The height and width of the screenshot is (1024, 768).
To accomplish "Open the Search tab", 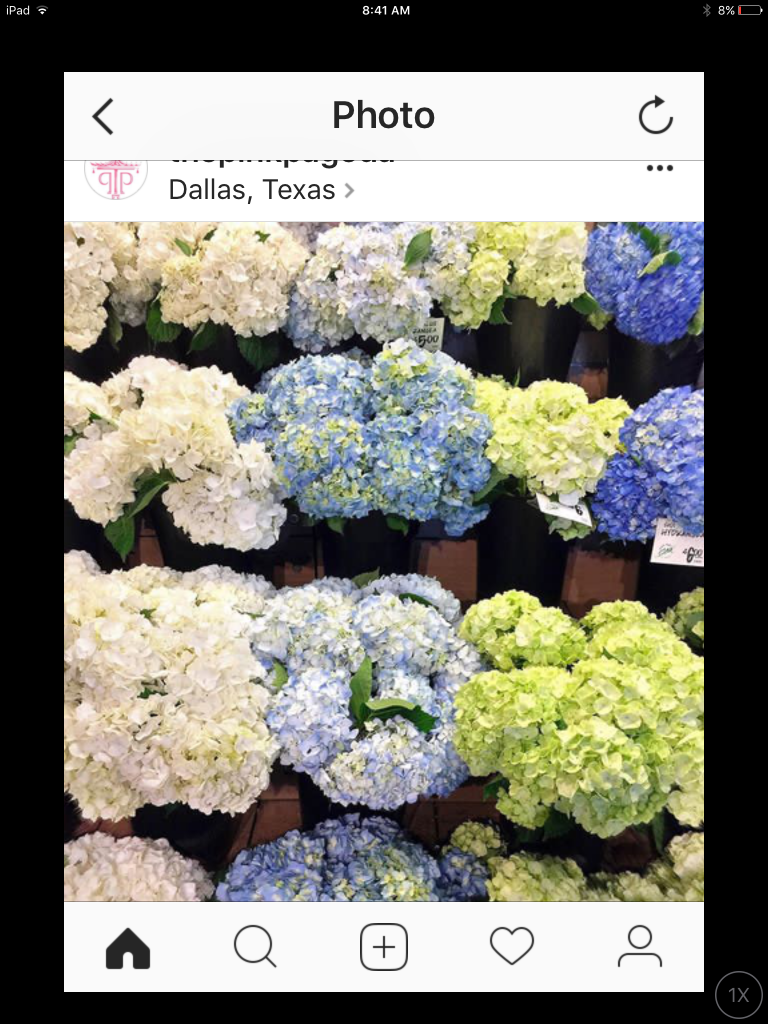I will 255,946.
